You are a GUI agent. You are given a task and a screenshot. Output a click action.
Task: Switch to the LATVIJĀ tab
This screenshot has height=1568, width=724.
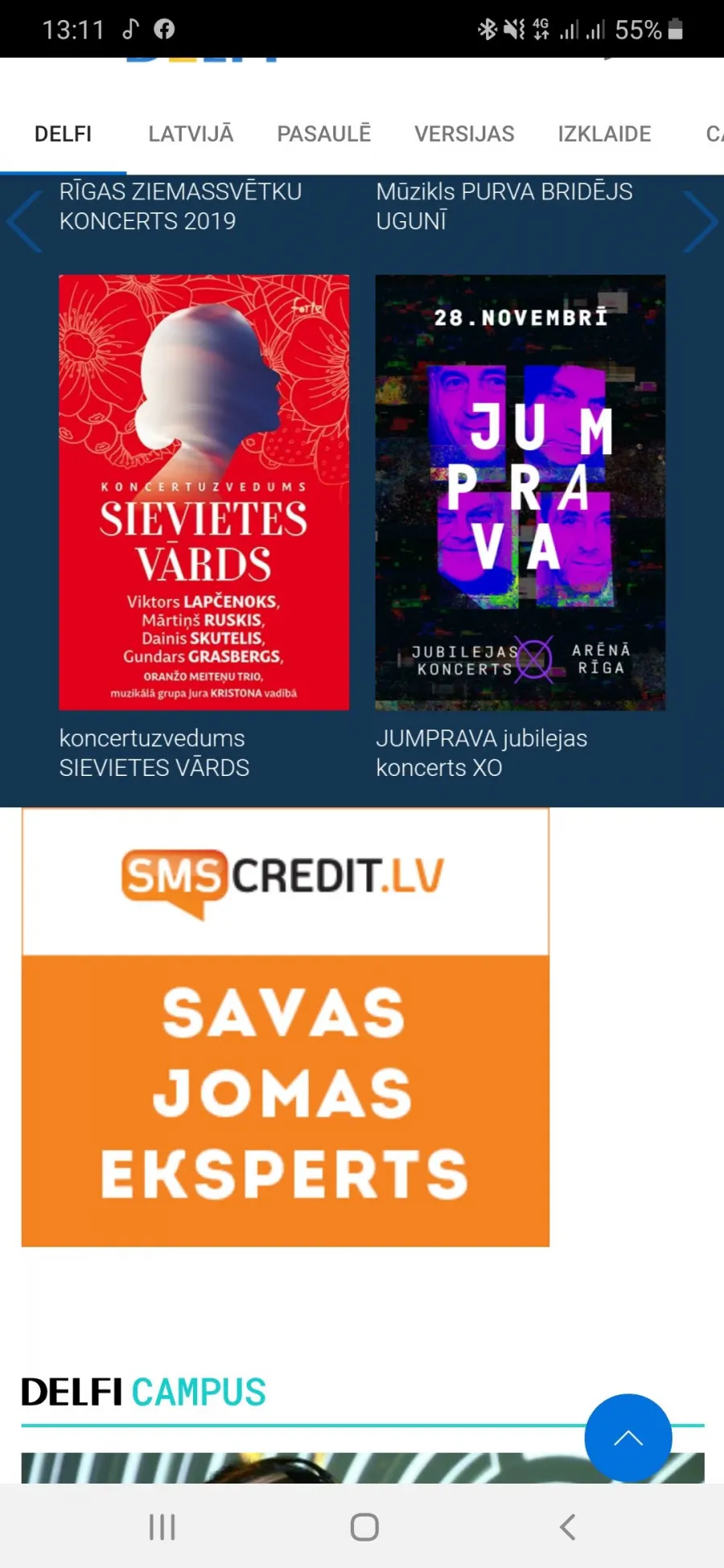click(191, 133)
